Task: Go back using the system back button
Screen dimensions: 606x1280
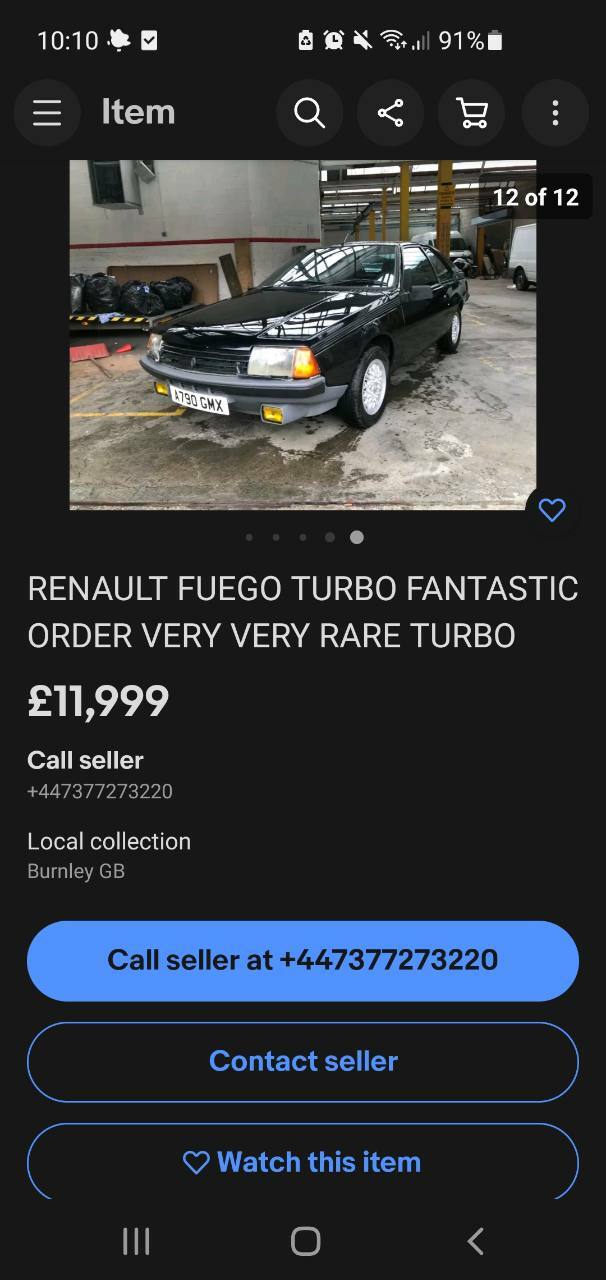Action: (x=476, y=1241)
